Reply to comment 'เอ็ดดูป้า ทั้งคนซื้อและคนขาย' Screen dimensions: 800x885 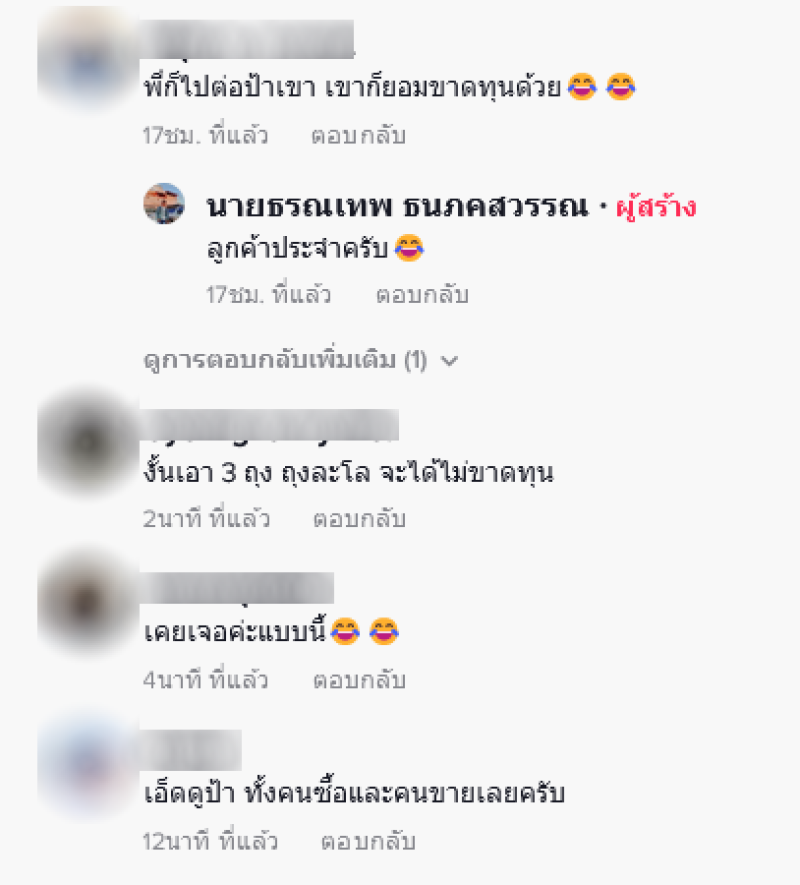pyautogui.click(x=368, y=841)
